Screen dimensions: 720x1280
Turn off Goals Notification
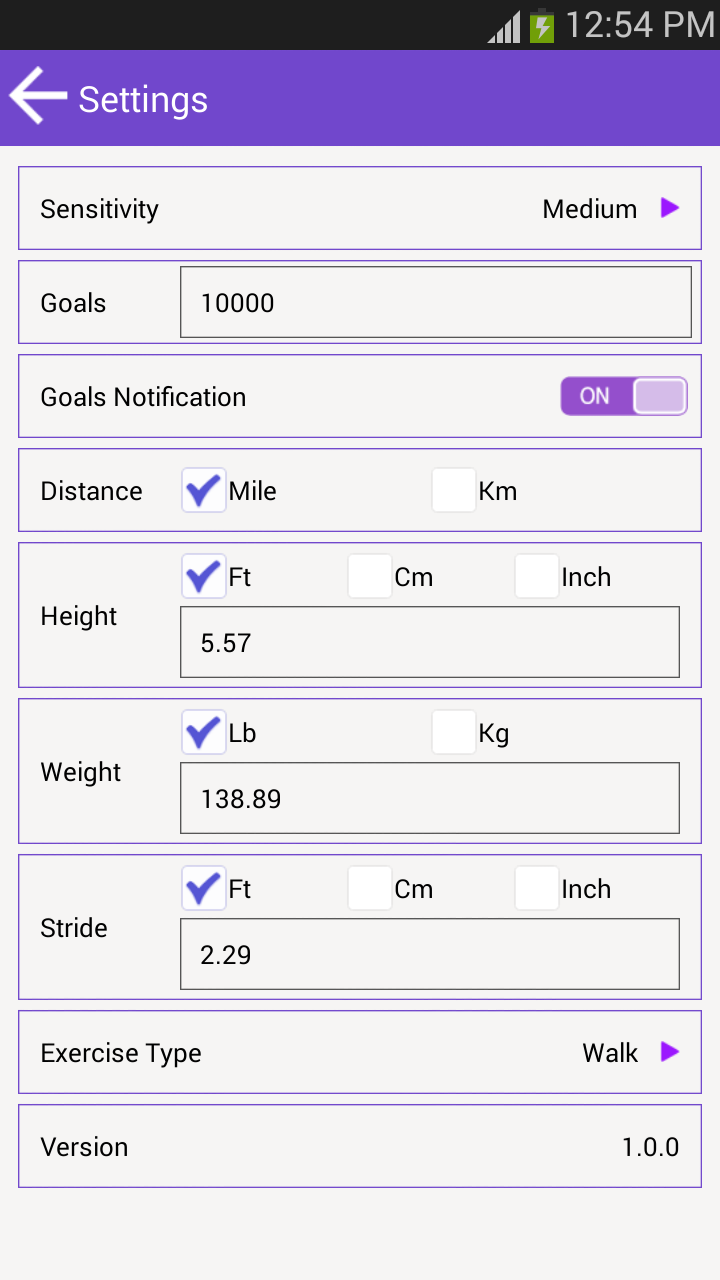(x=623, y=396)
